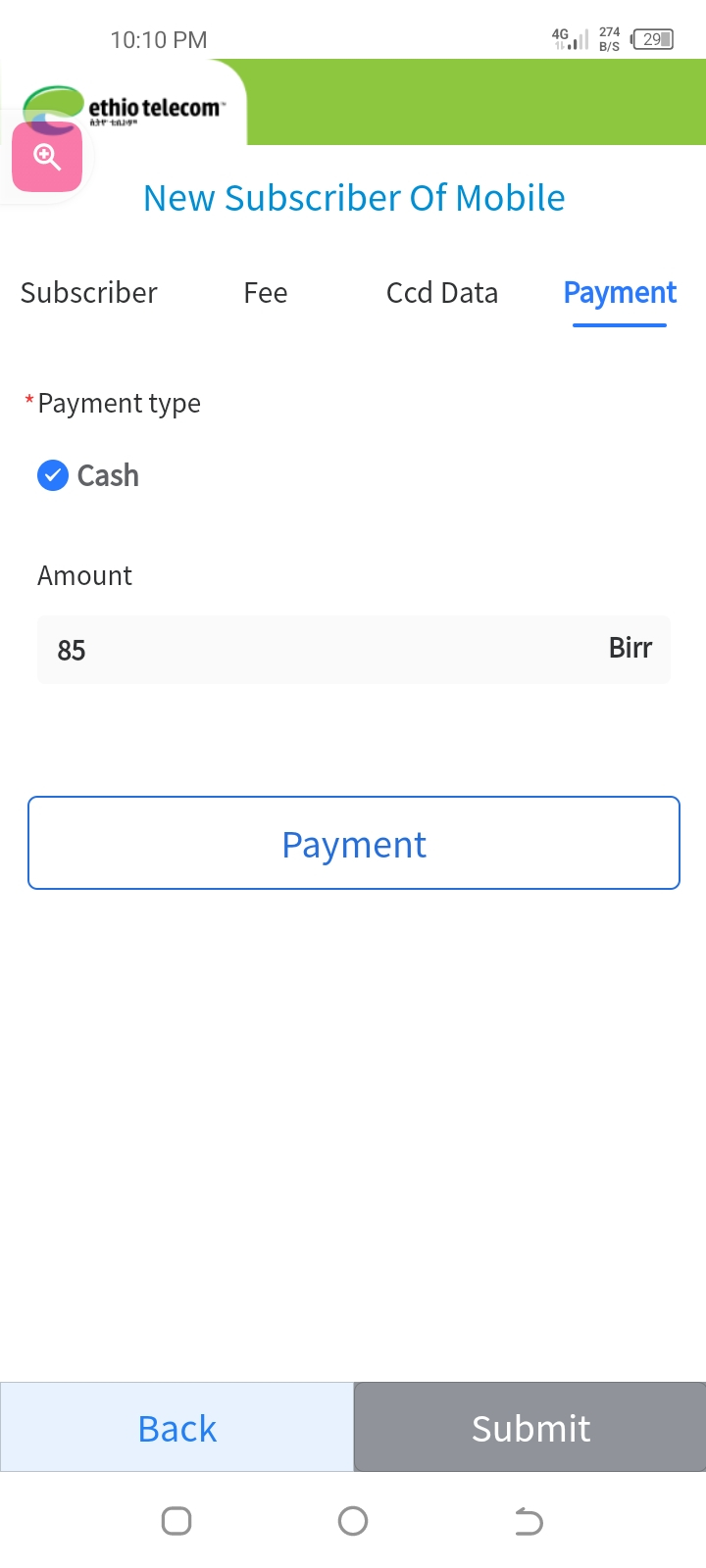Image resolution: width=706 pixels, height=1568 pixels.
Task: Go to the system home screen
Action: [x=353, y=1521]
